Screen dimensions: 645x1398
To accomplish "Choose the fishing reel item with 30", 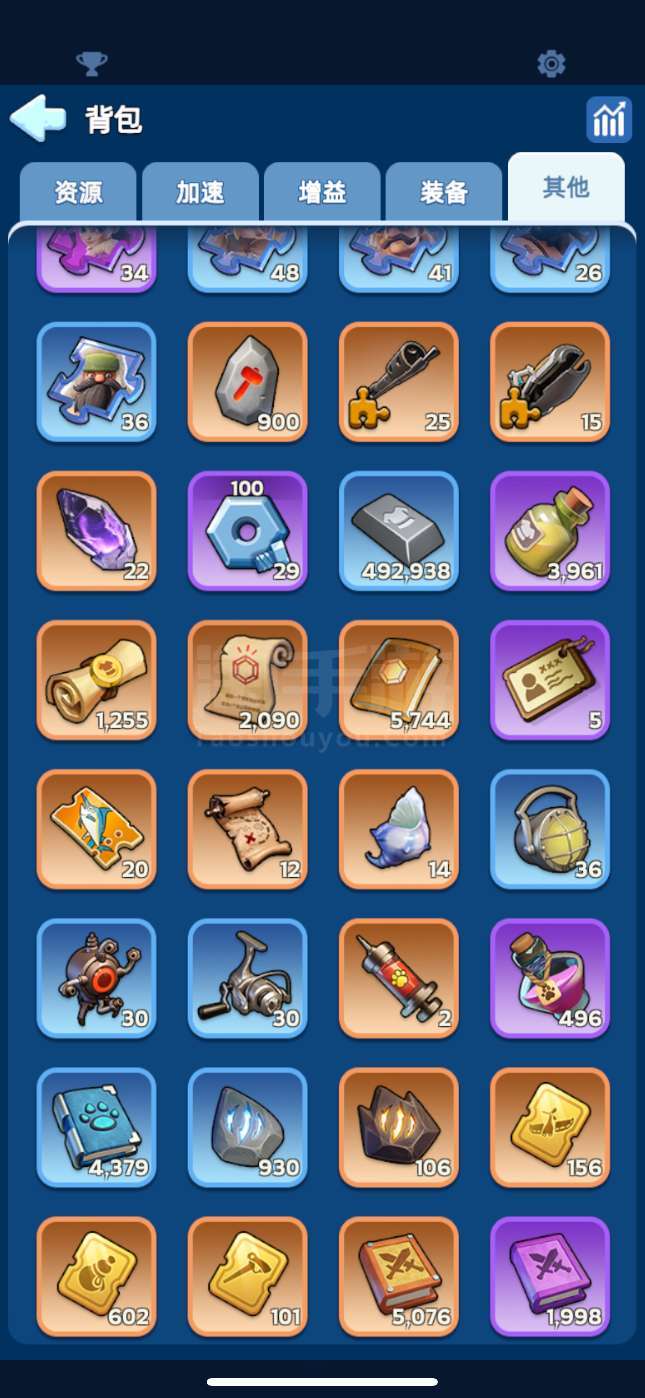I will point(247,978).
